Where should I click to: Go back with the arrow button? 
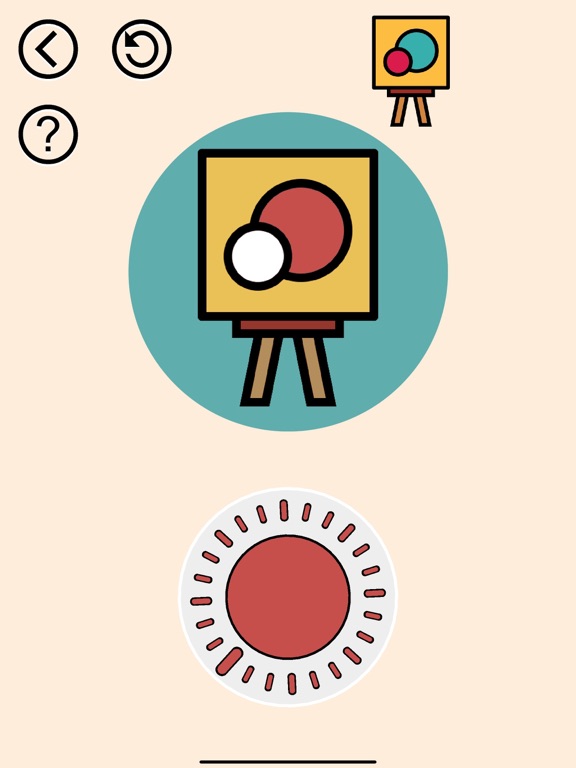[48, 49]
